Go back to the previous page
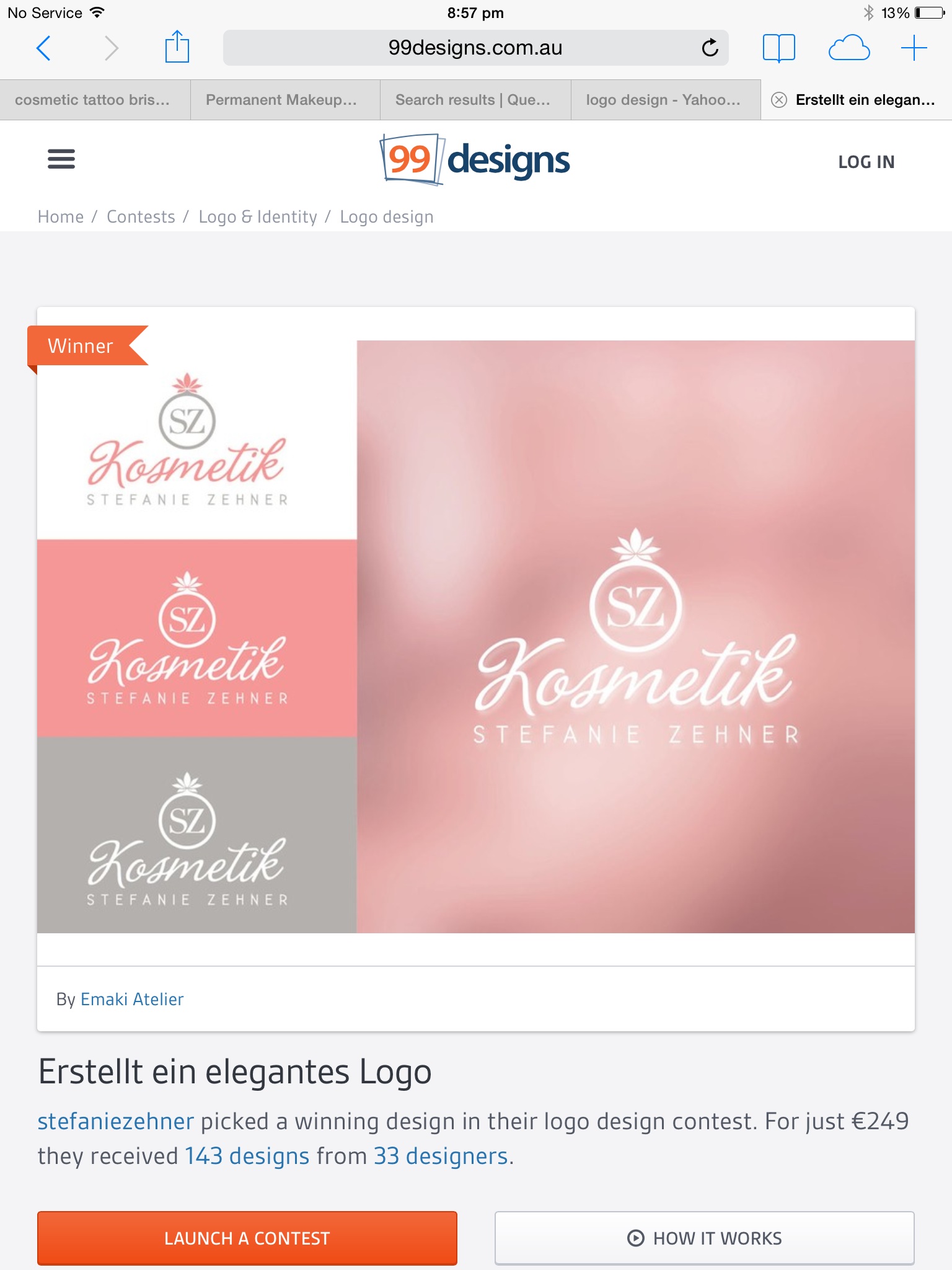Viewport: 952px width, 1270px height. (x=43, y=48)
